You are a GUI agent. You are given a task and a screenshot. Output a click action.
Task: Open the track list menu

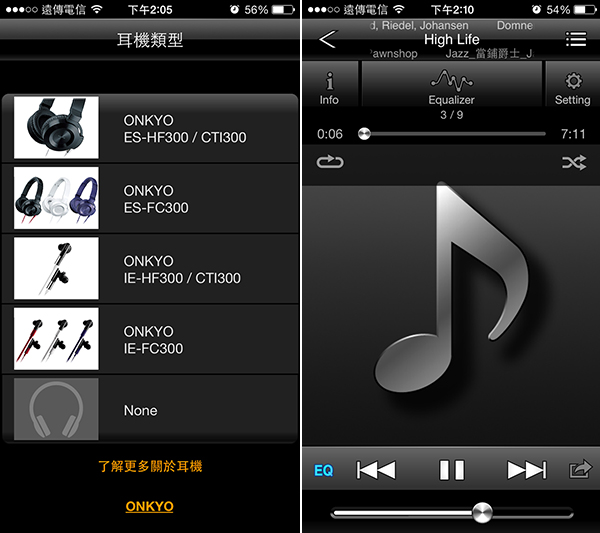(x=575, y=40)
